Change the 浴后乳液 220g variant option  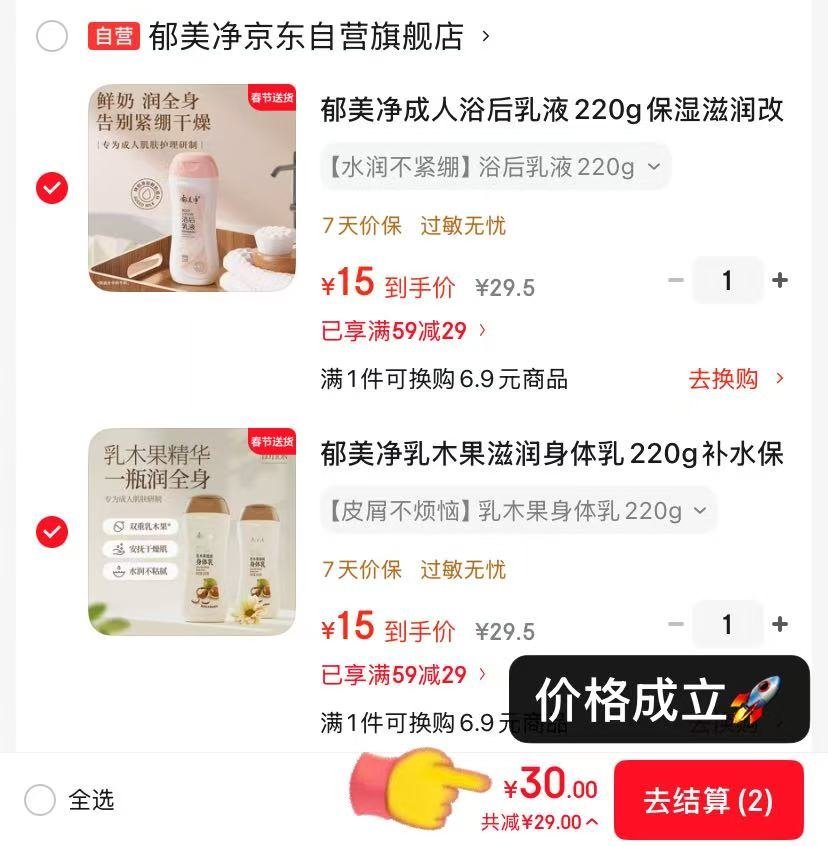[x=495, y=167]
